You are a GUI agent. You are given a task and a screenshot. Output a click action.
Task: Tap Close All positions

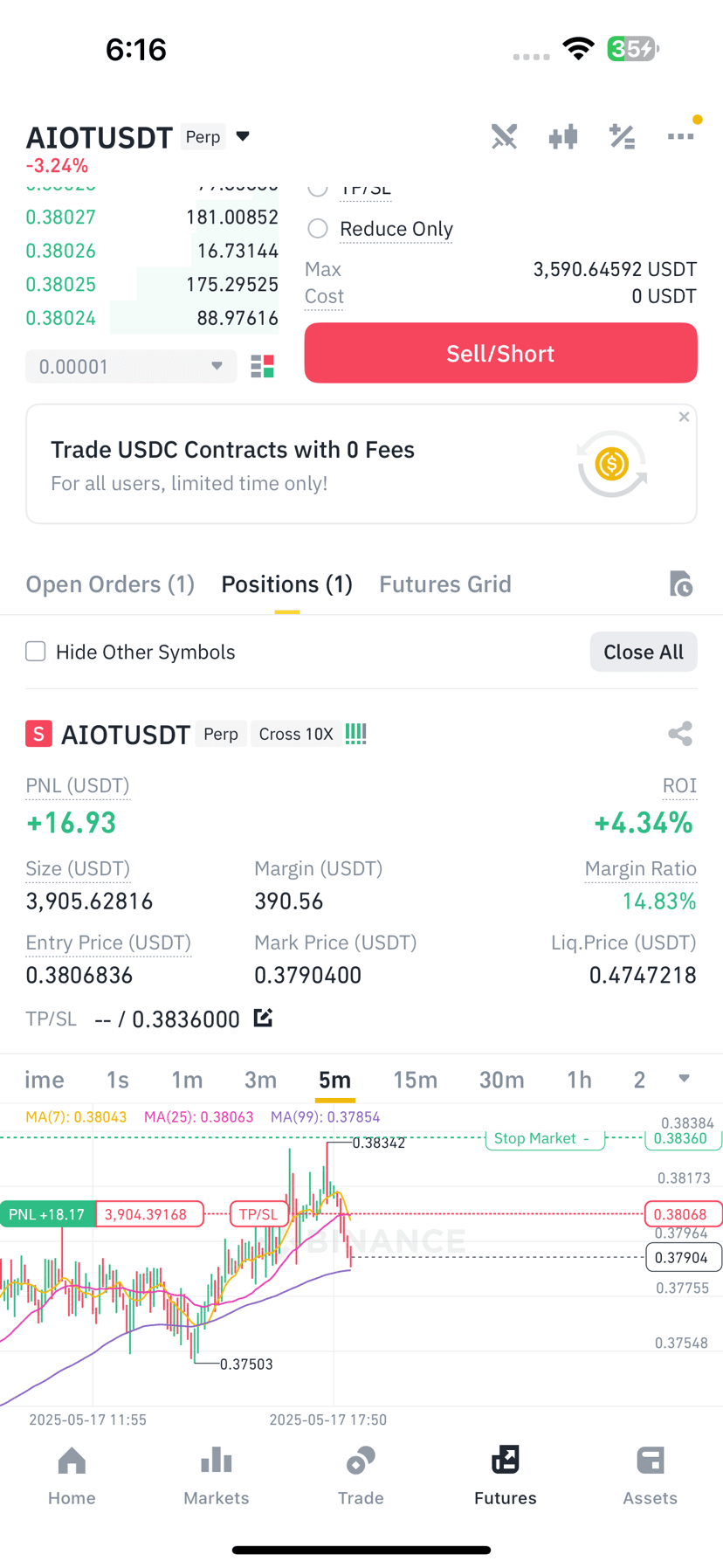click(x=644, y=652)
